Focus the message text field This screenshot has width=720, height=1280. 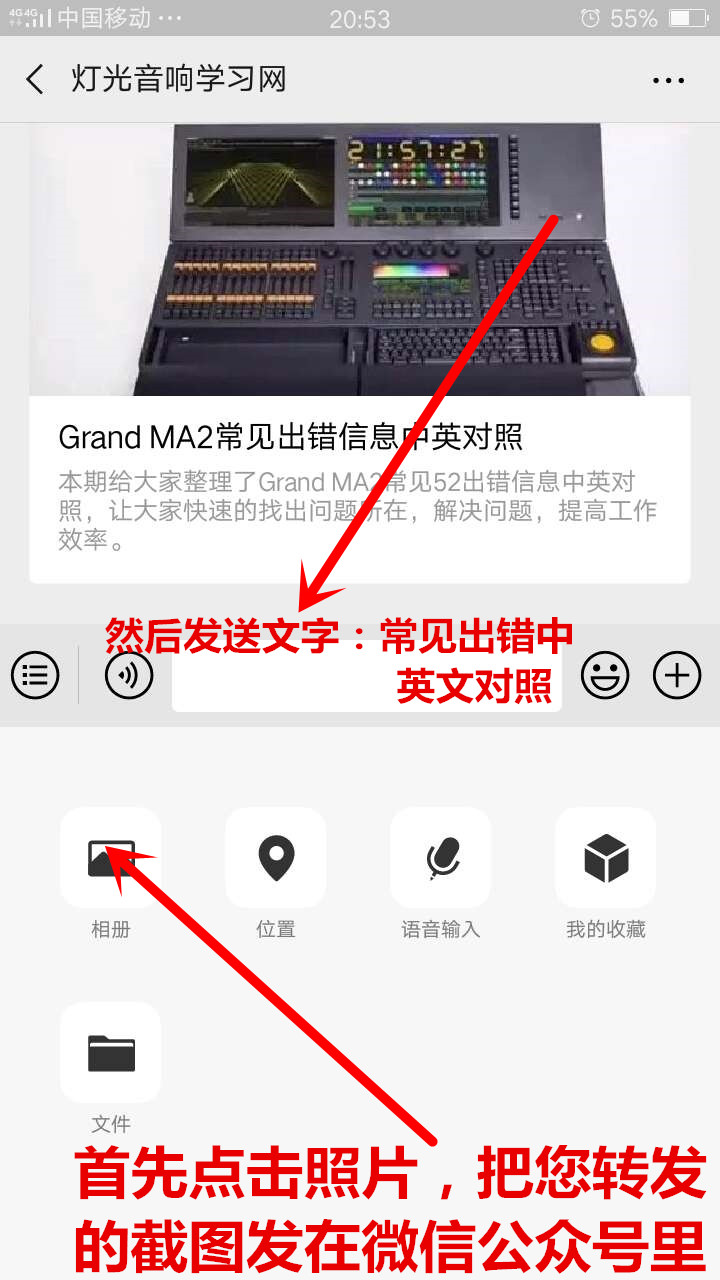point(367,676)
